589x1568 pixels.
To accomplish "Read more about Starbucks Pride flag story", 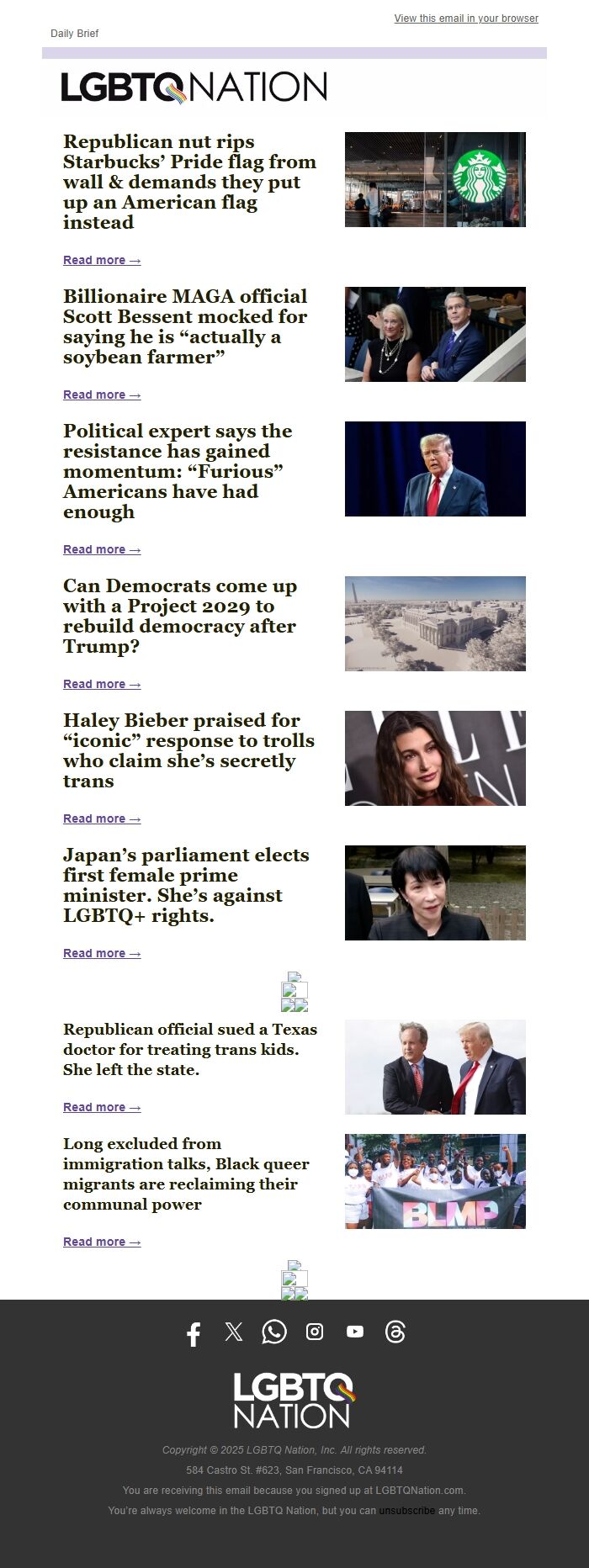I will coord(102,261).
